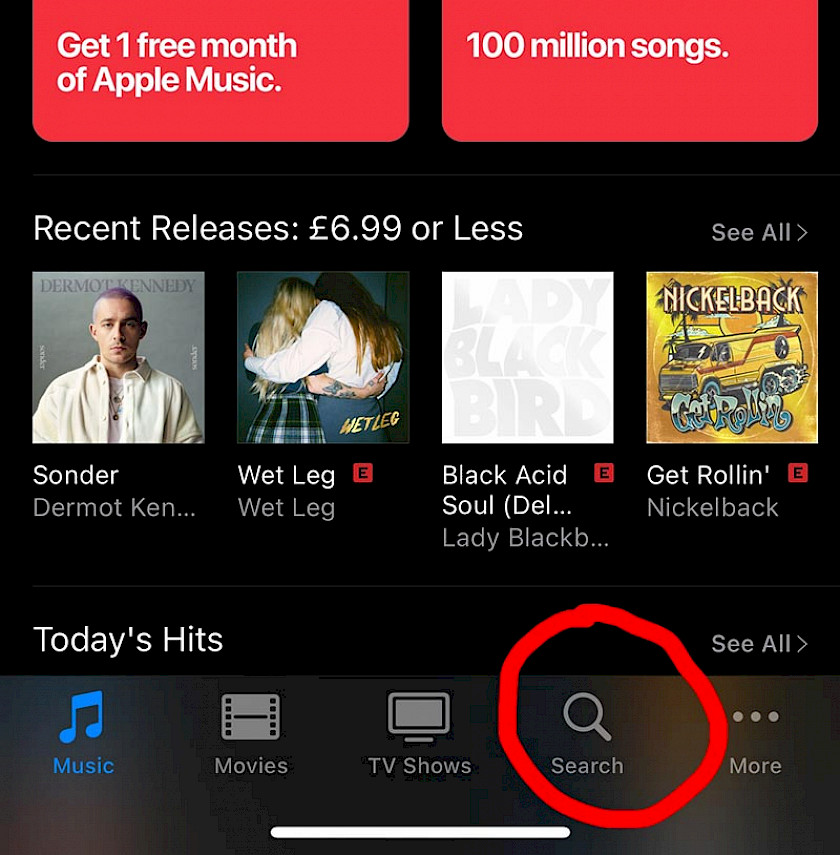The height and width of the screenshot is (855, 840).
Task: See all Recent Releases
Action: click(758, 232)
